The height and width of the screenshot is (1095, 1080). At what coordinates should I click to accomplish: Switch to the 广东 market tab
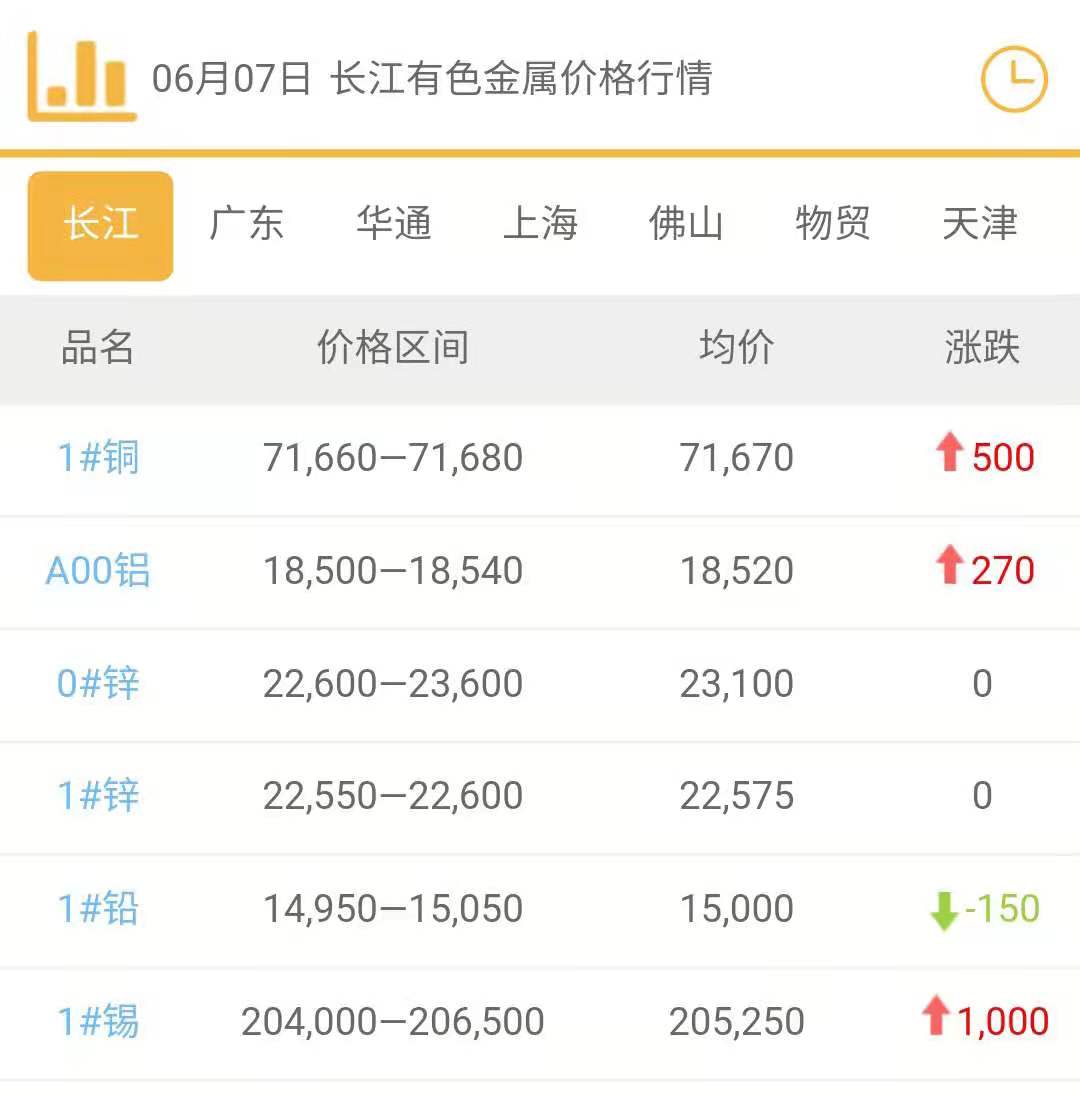(x=247, y=226)
